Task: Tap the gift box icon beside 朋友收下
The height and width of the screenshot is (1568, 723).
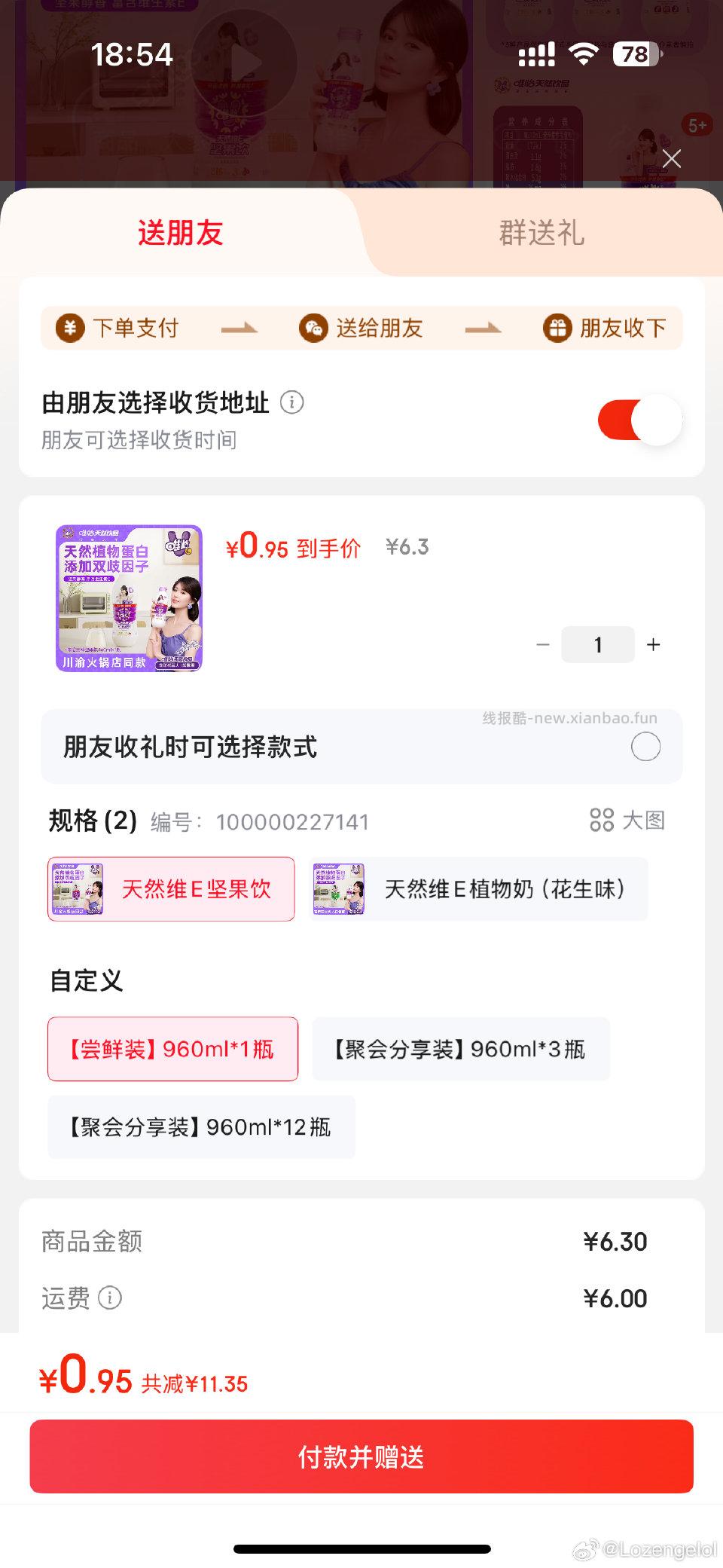Action: tap(556, 328)
